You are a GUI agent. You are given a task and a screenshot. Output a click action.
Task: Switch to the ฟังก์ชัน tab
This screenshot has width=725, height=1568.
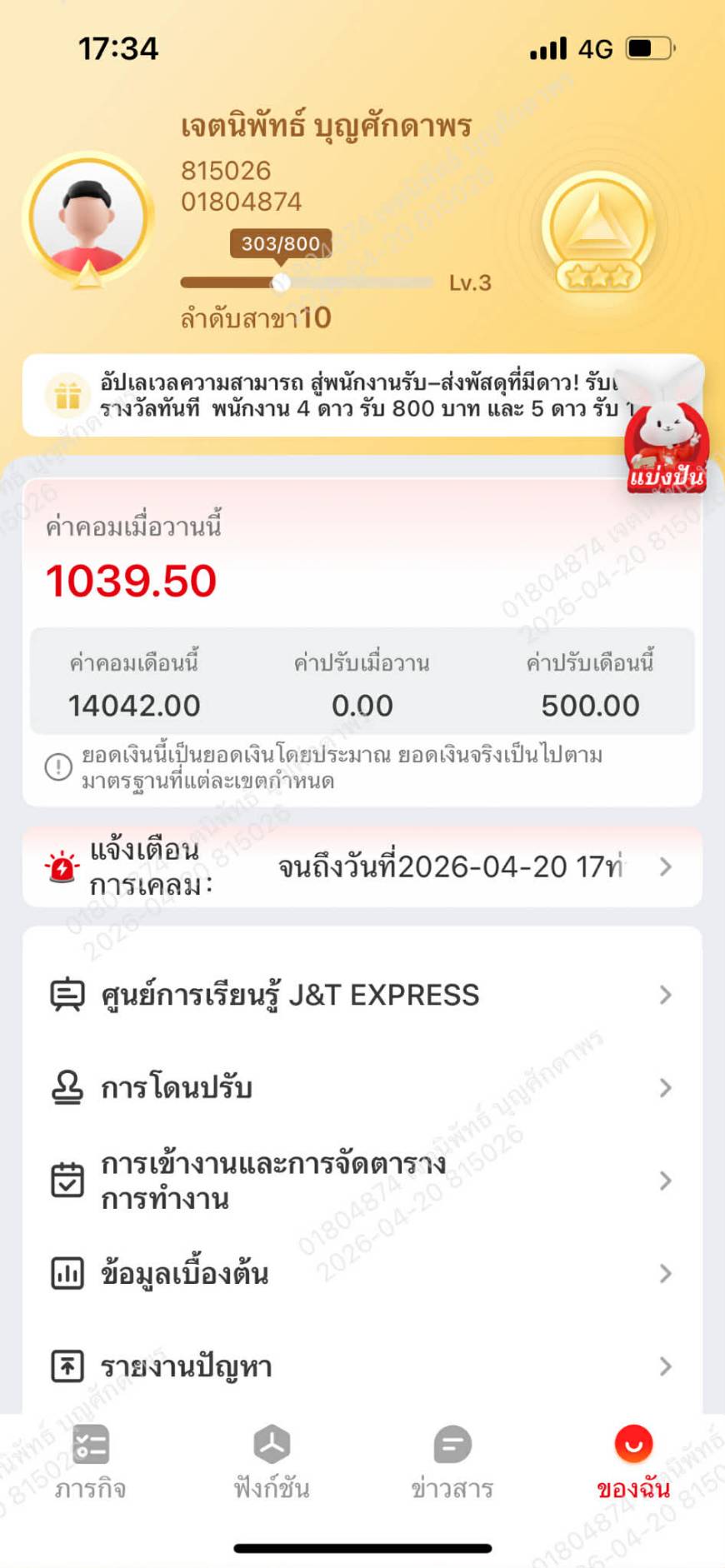[272, 1462]
